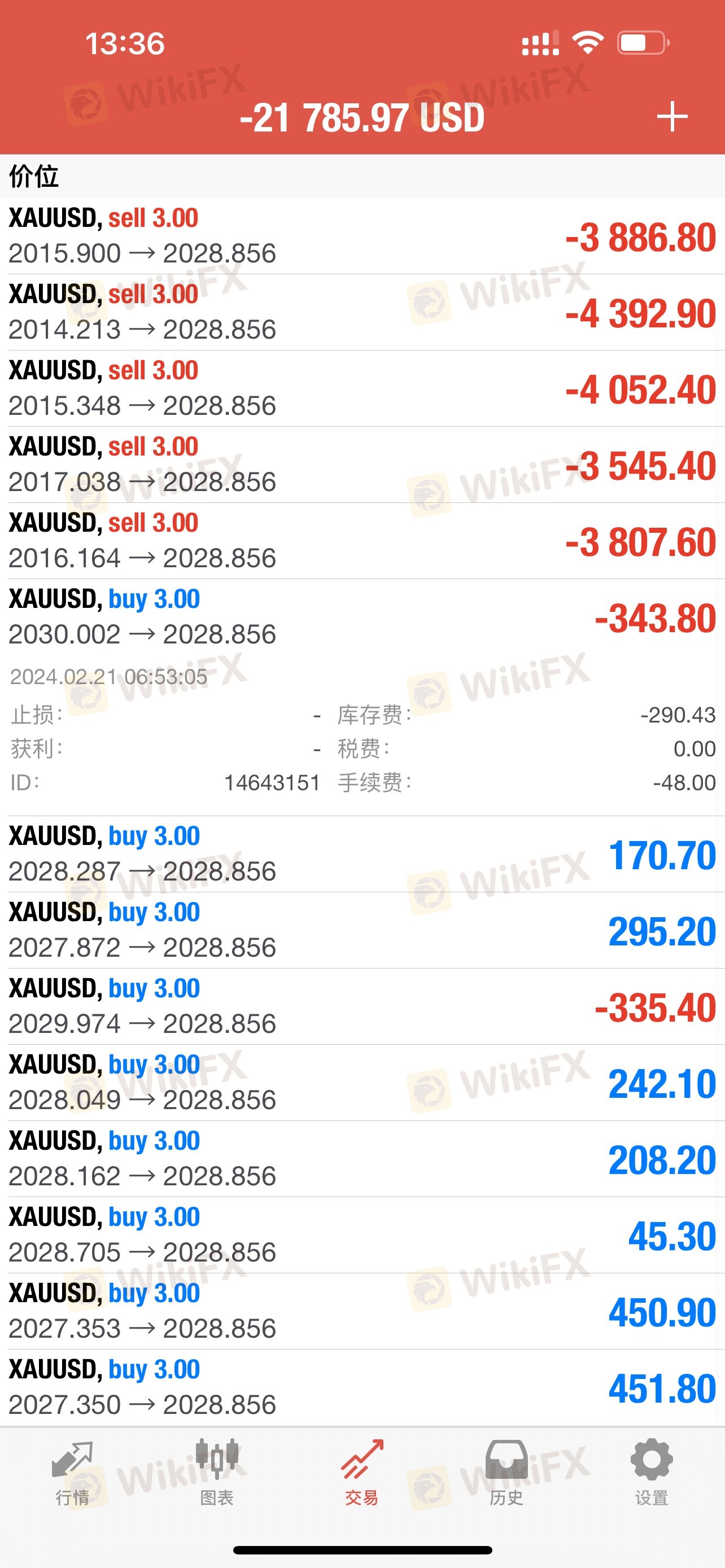
Task: Tap the sell position opened at 2017.038
Action: [x=362, y=465]
